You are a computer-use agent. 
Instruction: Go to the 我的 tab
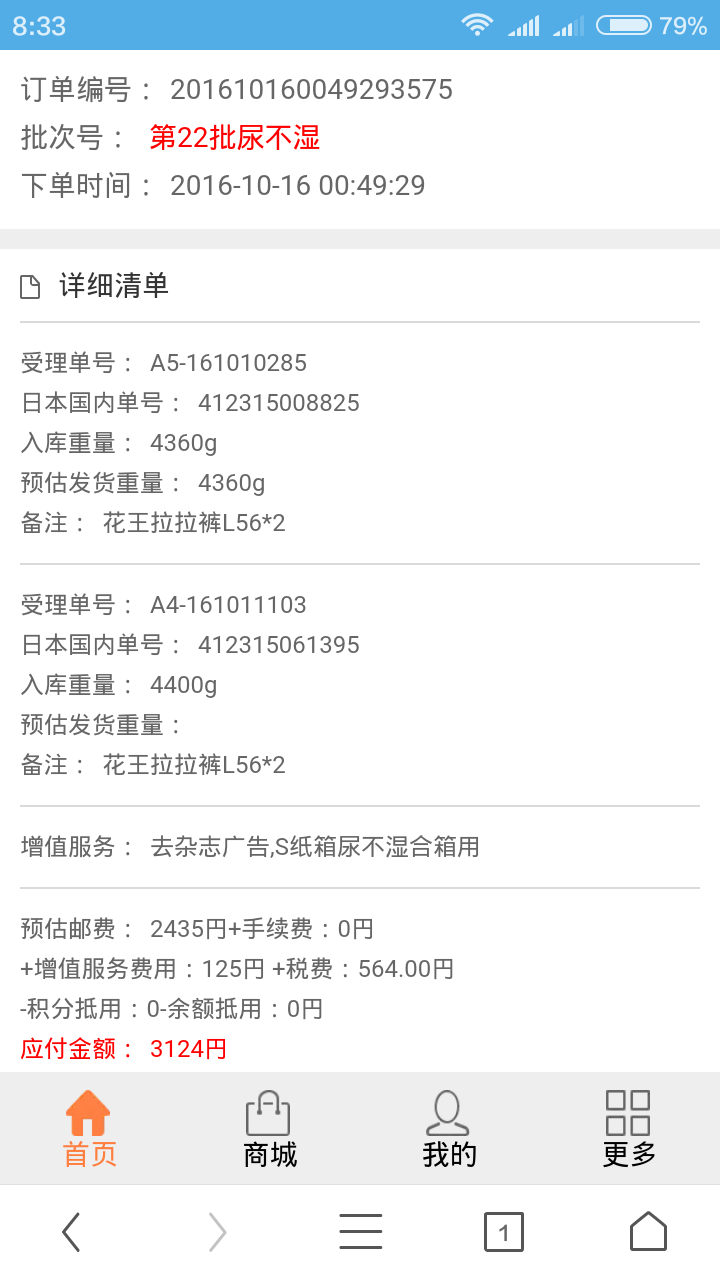(450, 1128)
